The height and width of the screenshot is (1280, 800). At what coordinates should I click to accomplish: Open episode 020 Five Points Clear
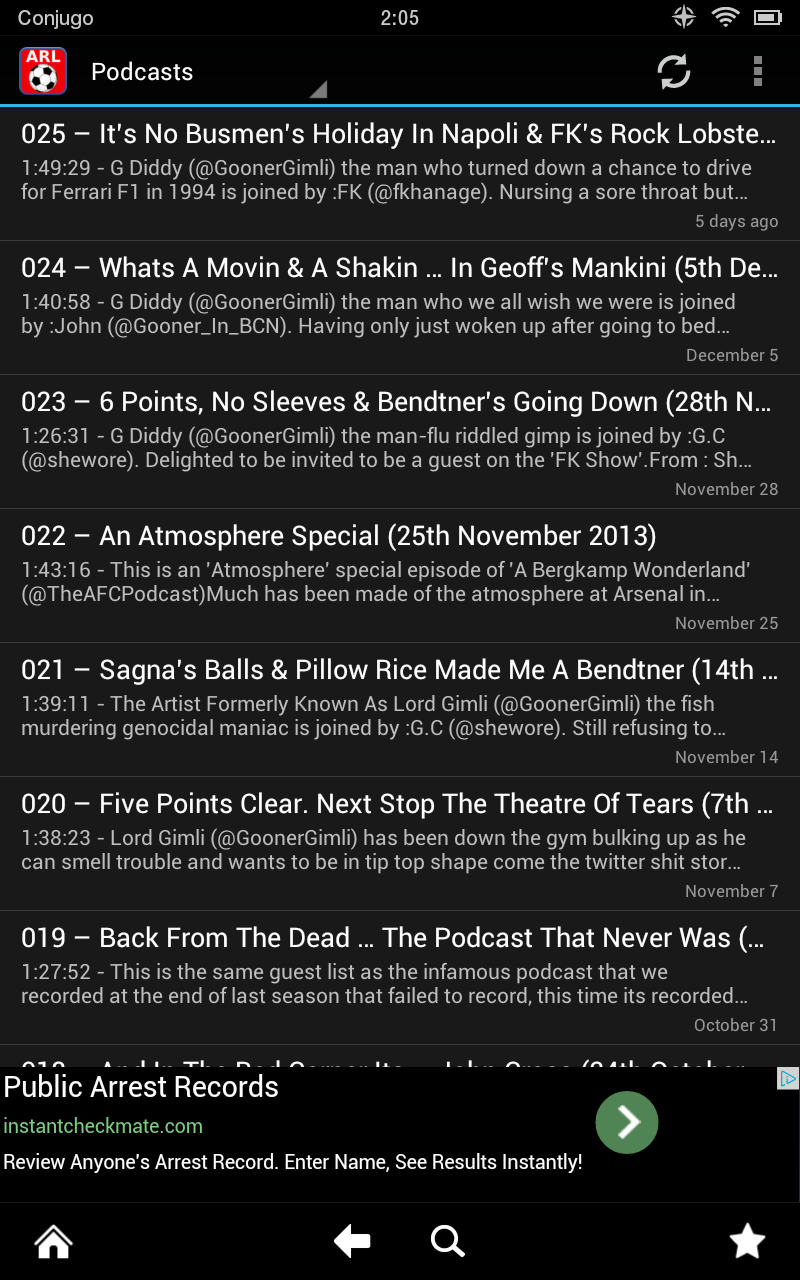tap(400, 844)
